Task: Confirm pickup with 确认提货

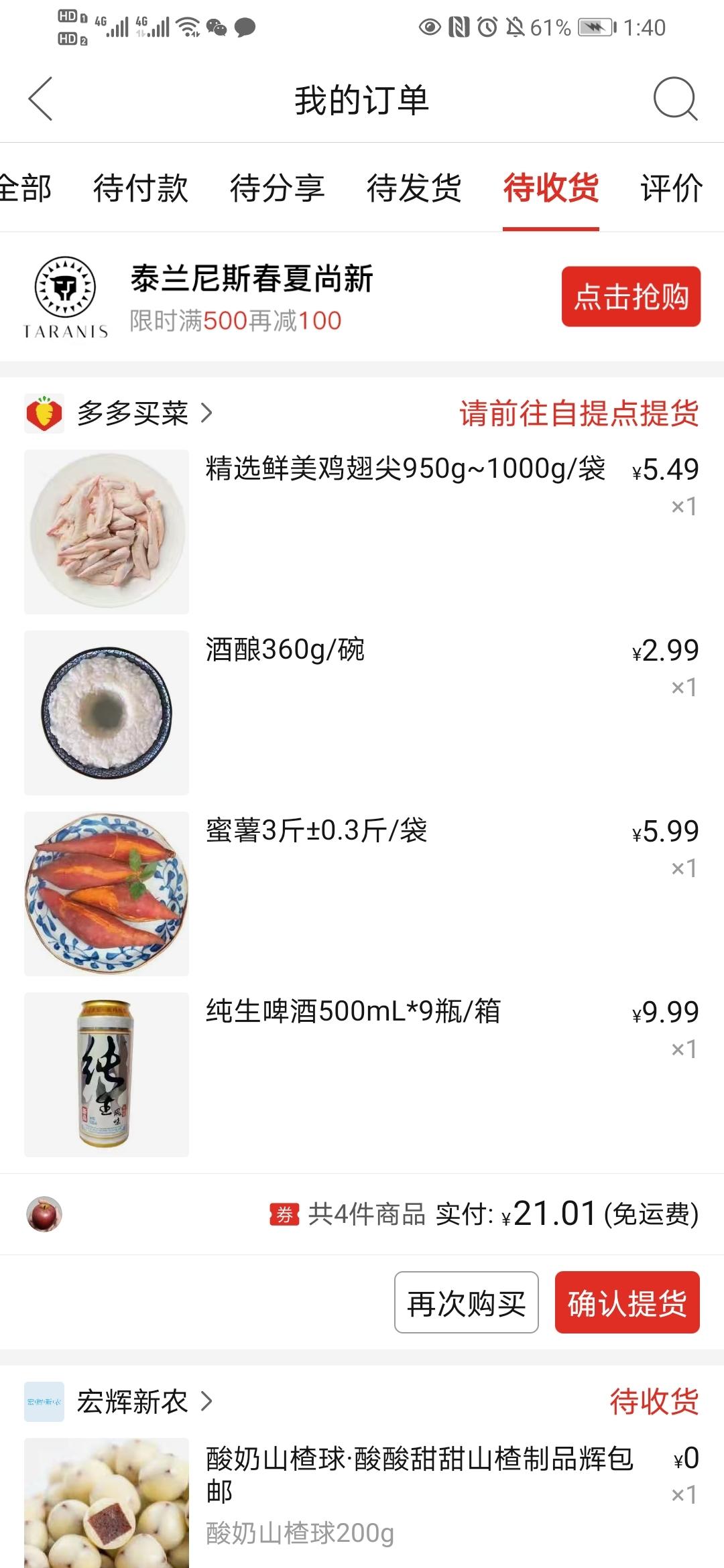Action: [627, 1302]
